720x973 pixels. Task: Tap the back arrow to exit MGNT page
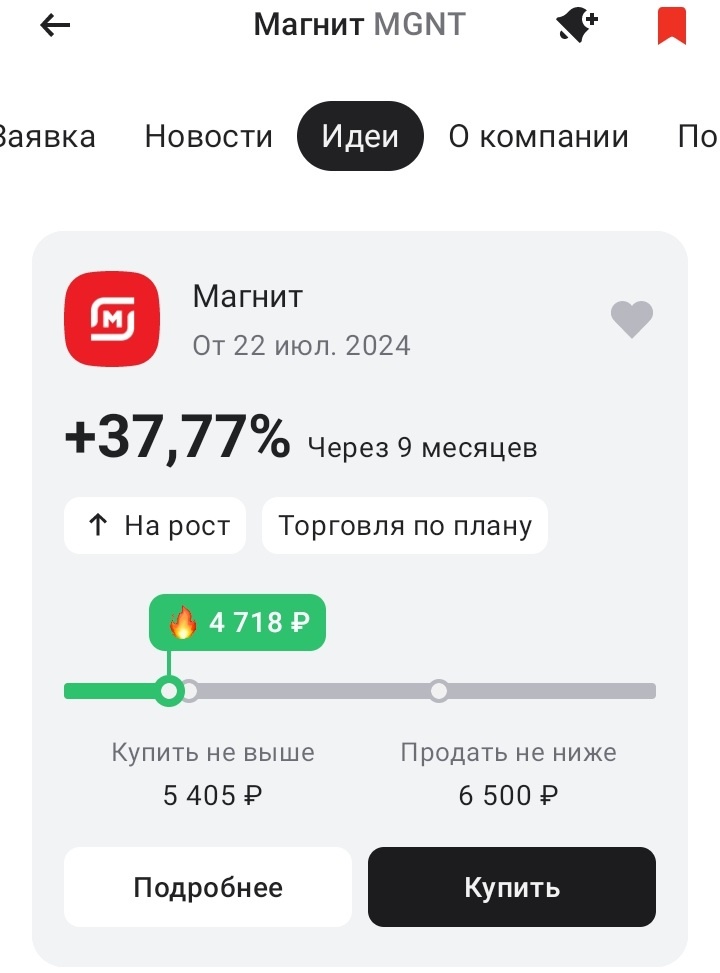point(55,25)
